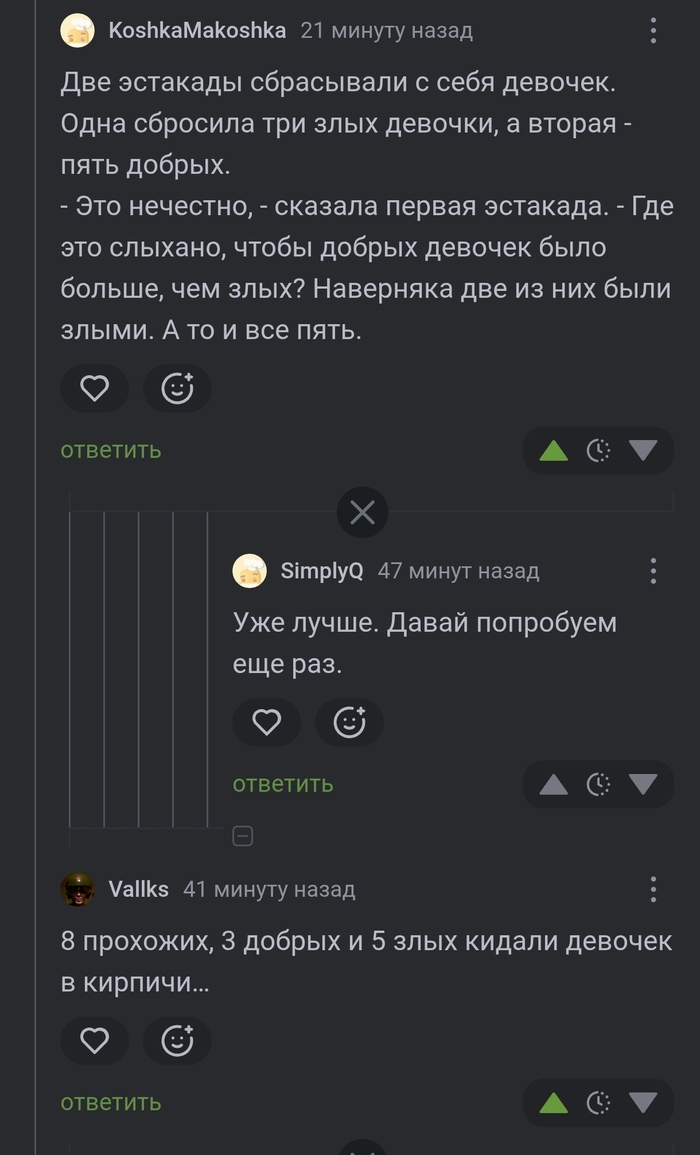The height and width of the screenshot is (1155, 700).
Task: Downvote Vallks's comment
Action: pos(643,1103)
